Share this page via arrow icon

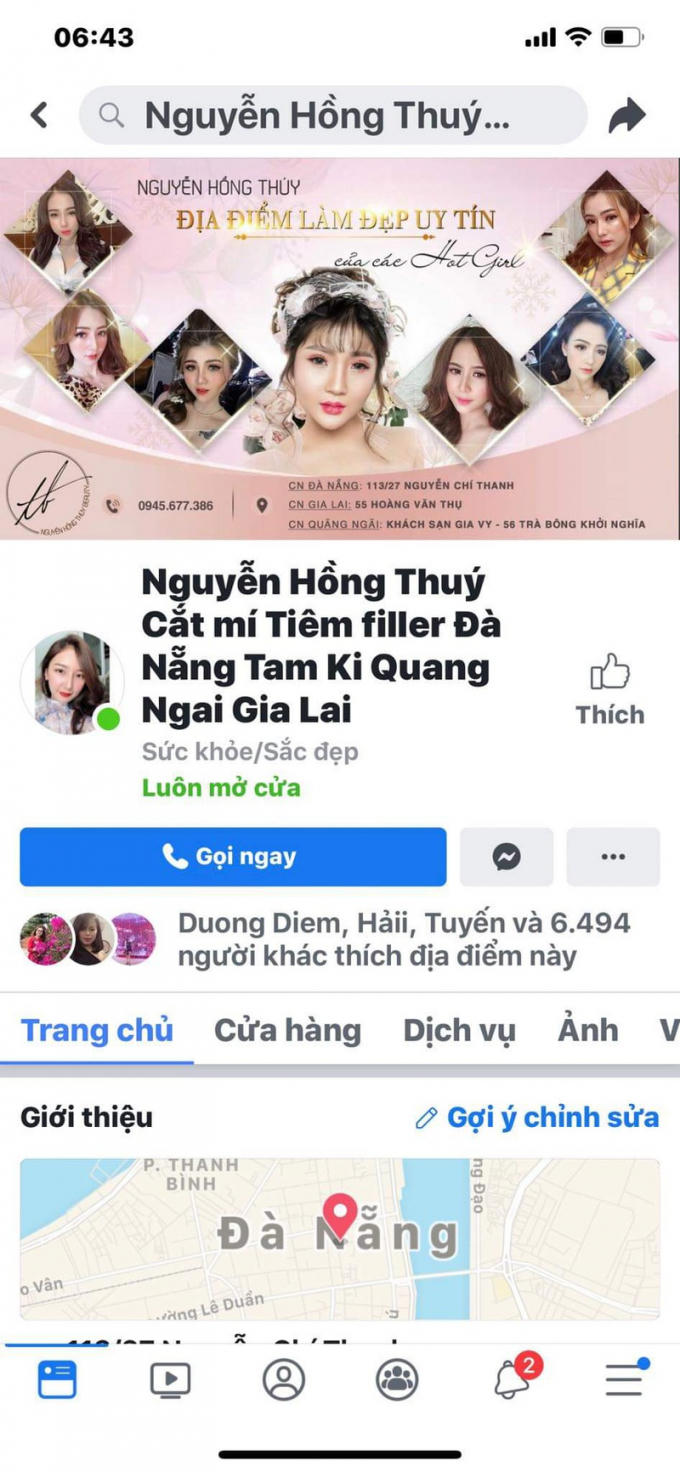coord(627,116)
